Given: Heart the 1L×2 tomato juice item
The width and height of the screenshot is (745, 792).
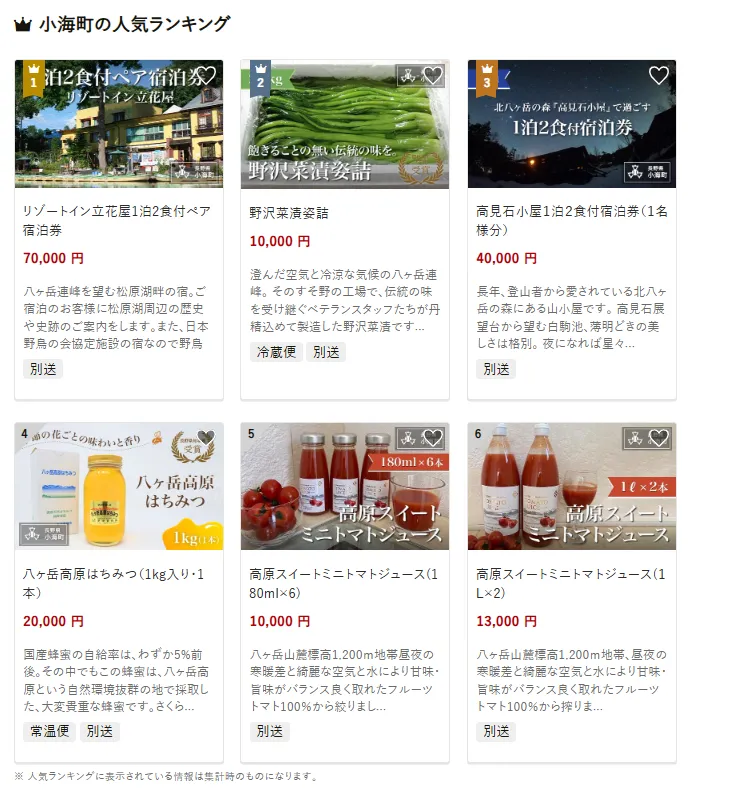Looking at the screenshot, I should [658, 438].
